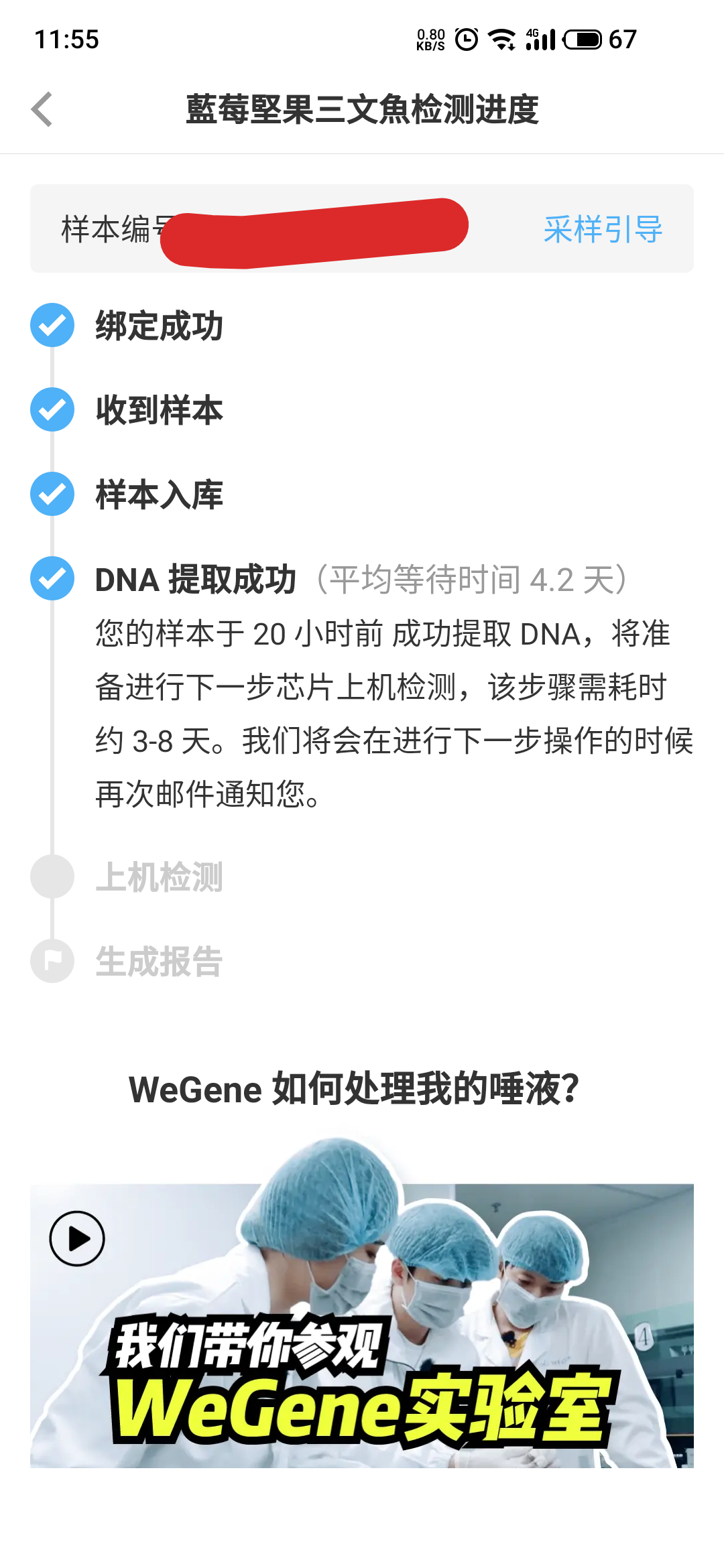Go back using the top-left arrow

click(42, 109)
